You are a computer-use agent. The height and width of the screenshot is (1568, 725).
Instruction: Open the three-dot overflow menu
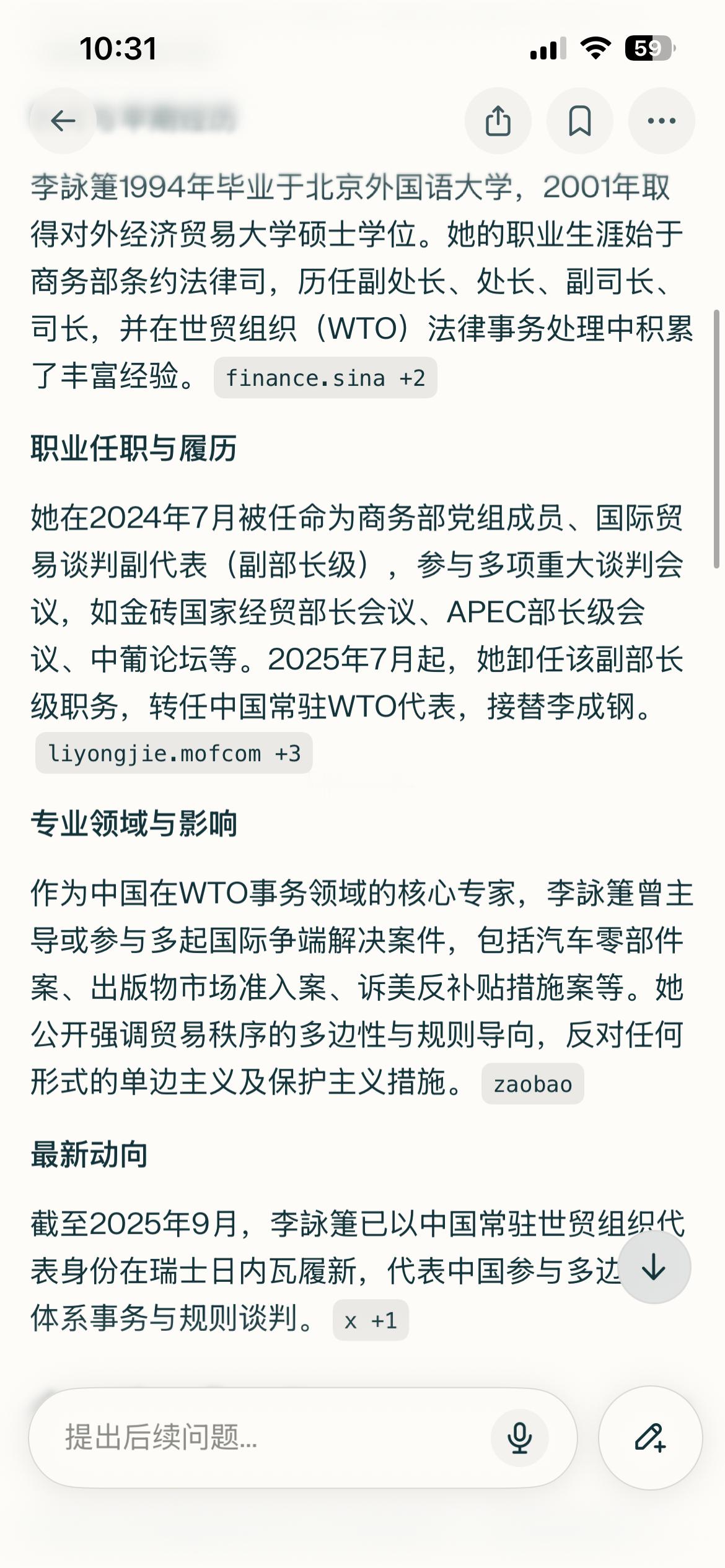coord(661,120)
